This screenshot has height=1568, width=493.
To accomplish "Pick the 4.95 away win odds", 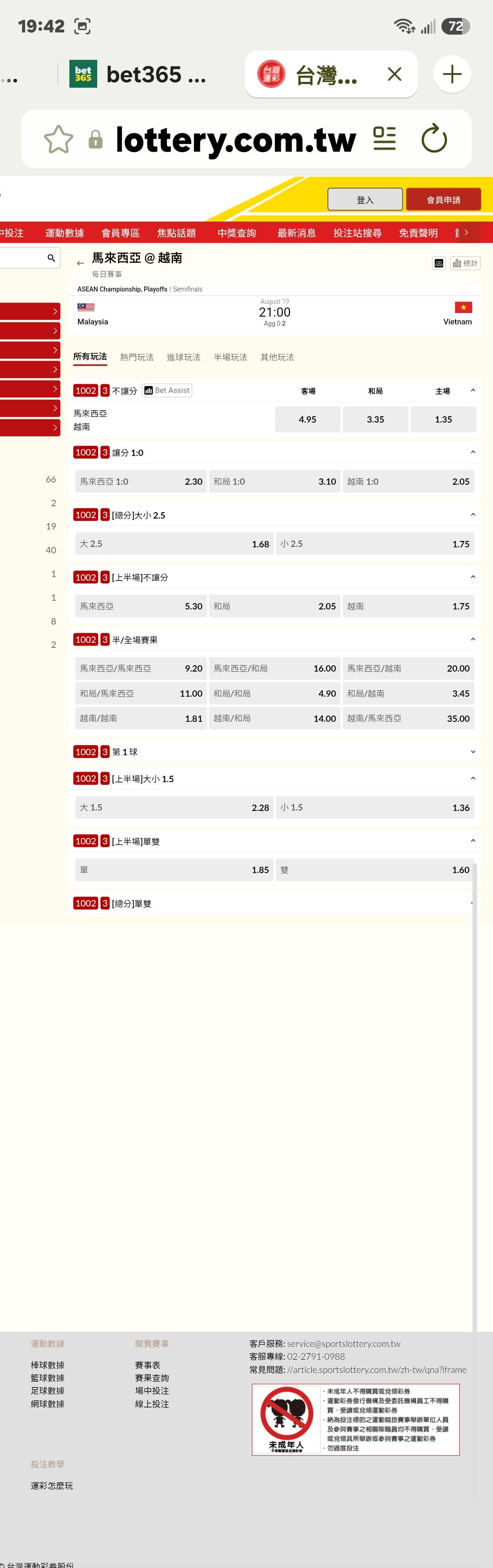I will [308, 419].
